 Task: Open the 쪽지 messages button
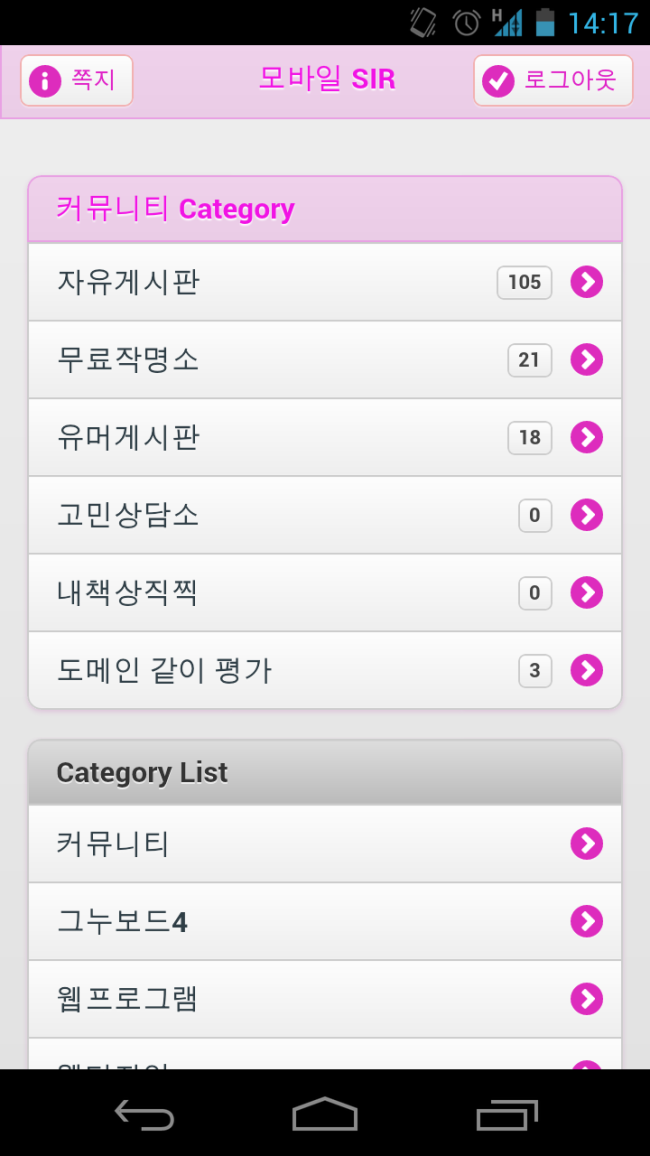(77, 81)
